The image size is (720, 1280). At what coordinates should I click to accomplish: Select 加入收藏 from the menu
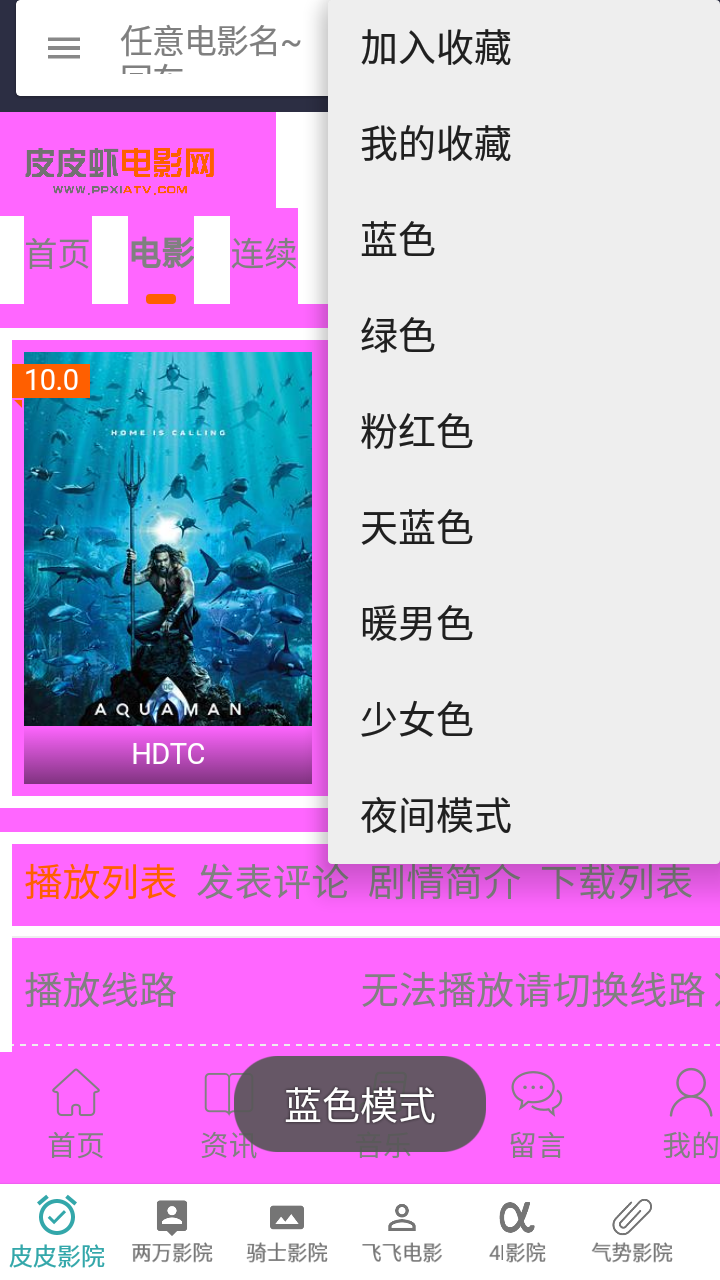[436, 48]
